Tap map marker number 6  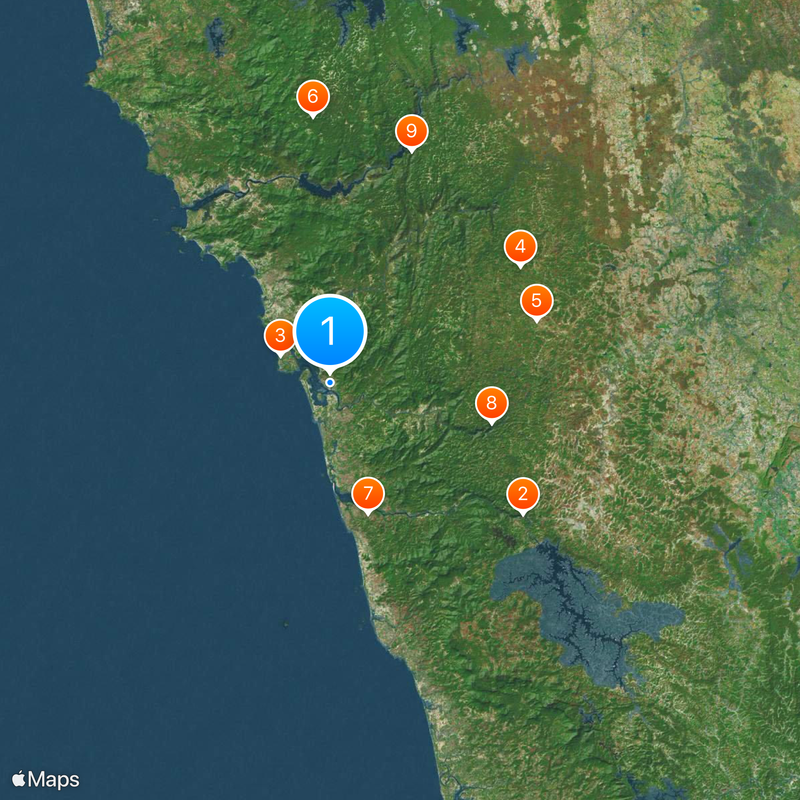(313, 97)
